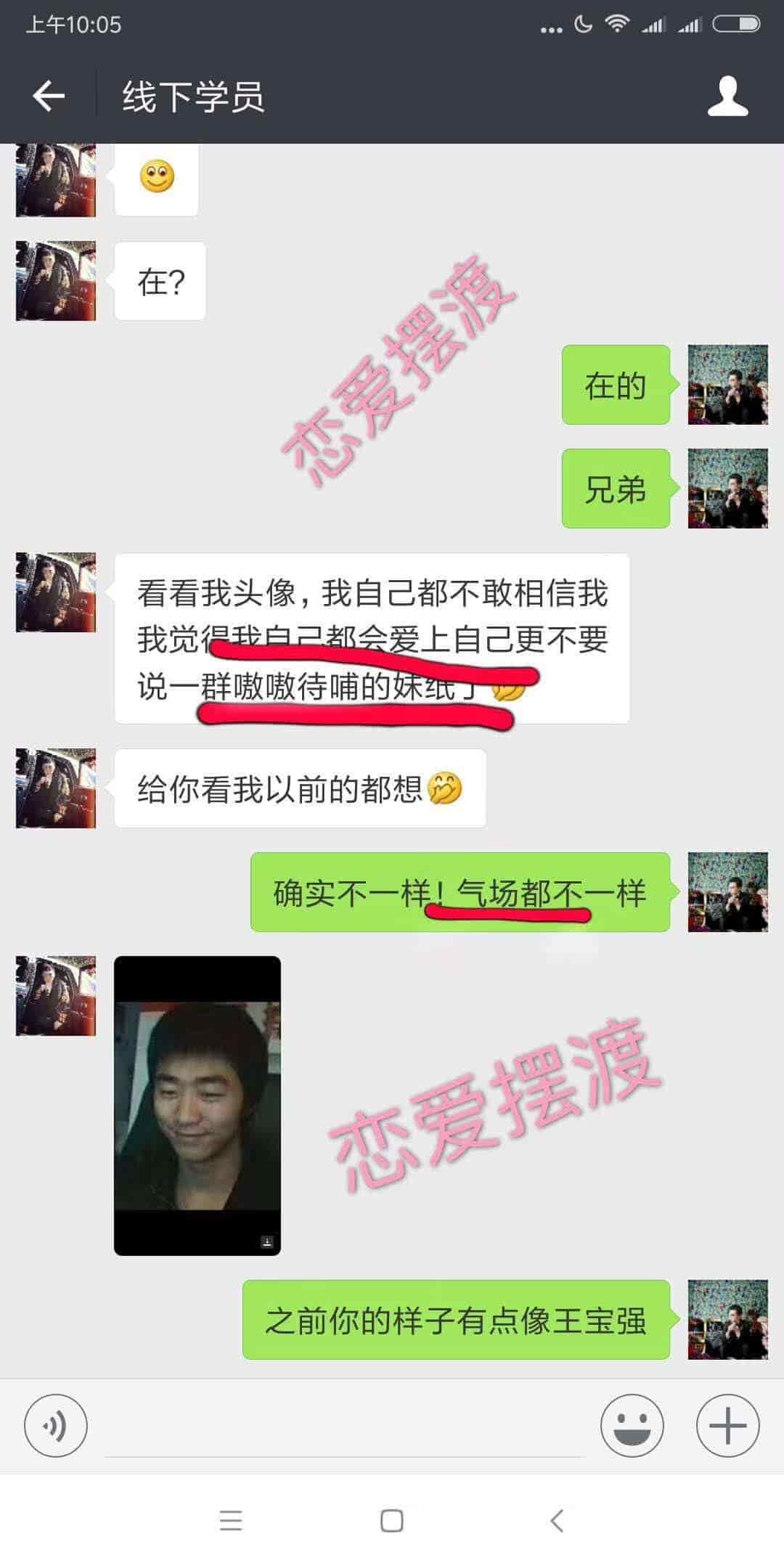Open the plus attachment menu

727,1426
